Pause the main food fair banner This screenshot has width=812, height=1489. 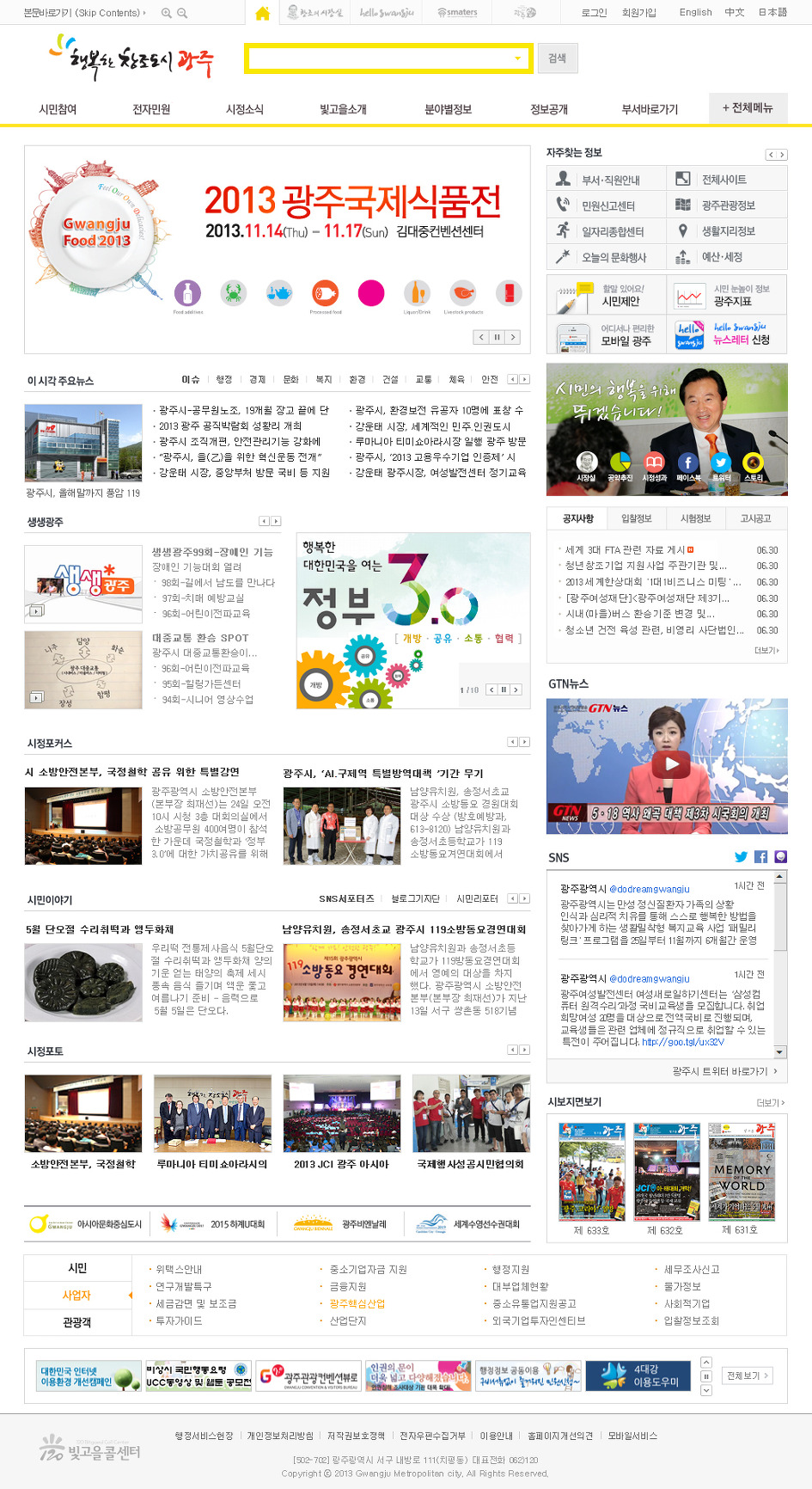pos(497,337)
